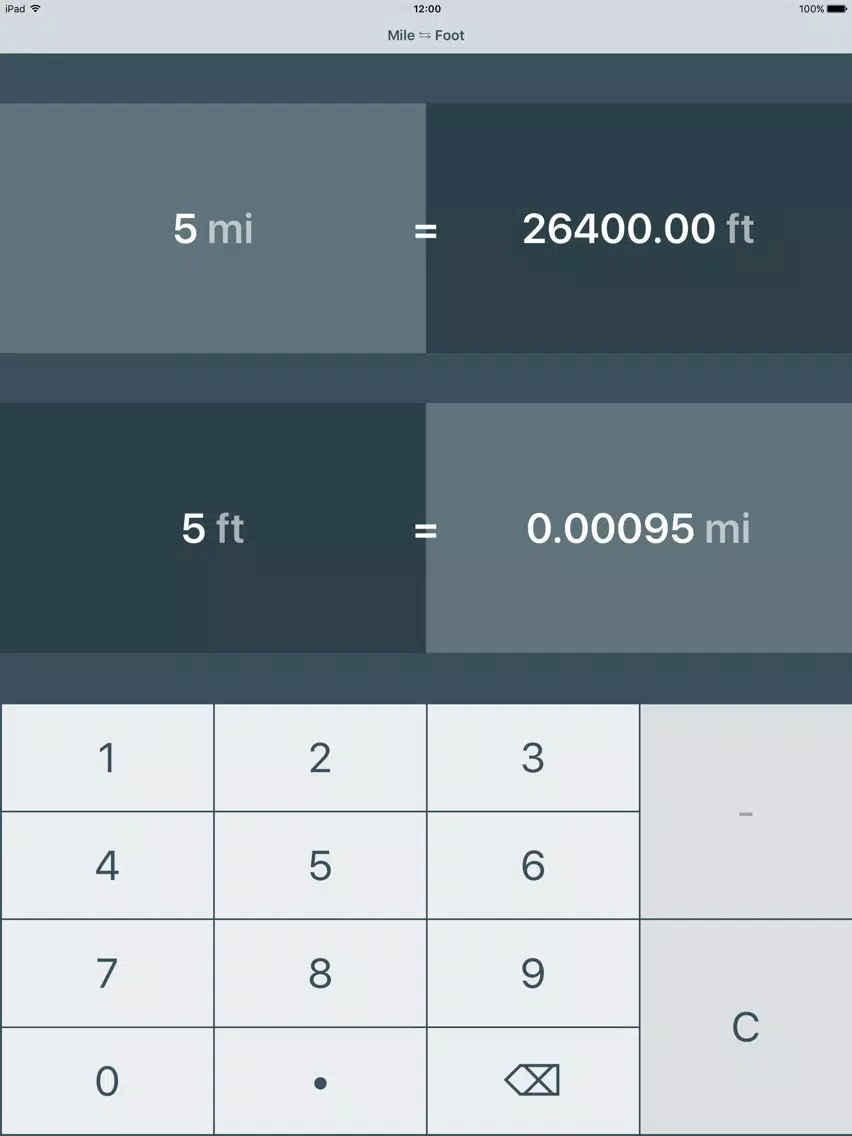The height and width of the screenshot is (1136, 852).
Task: Type digit 3 using the keypad
Action: click(533, 758)
